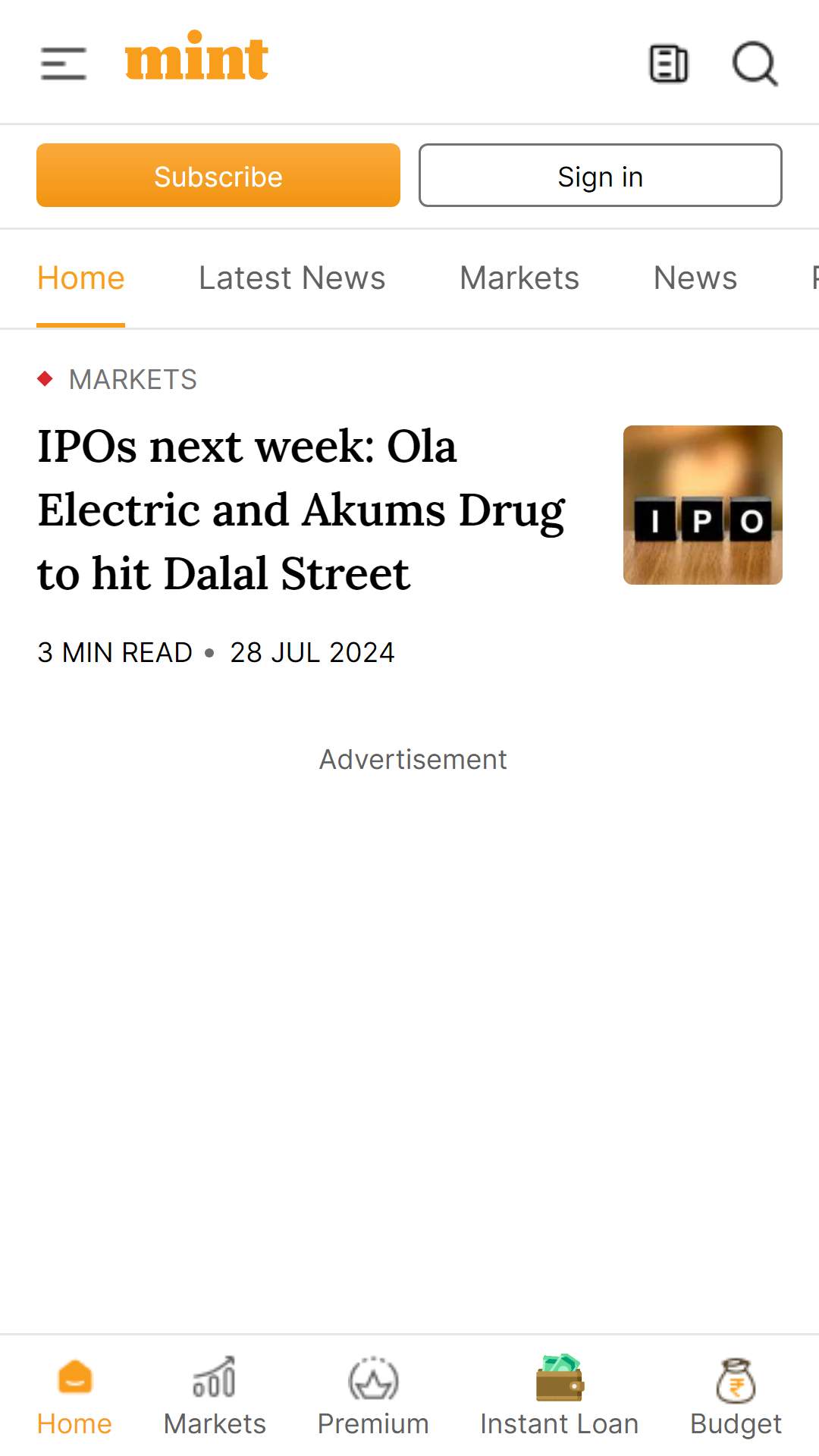Viewport: 819px width, 1456px height.
Task: Open the Premium tab in bottom bar
Action: click(373, 1396)
